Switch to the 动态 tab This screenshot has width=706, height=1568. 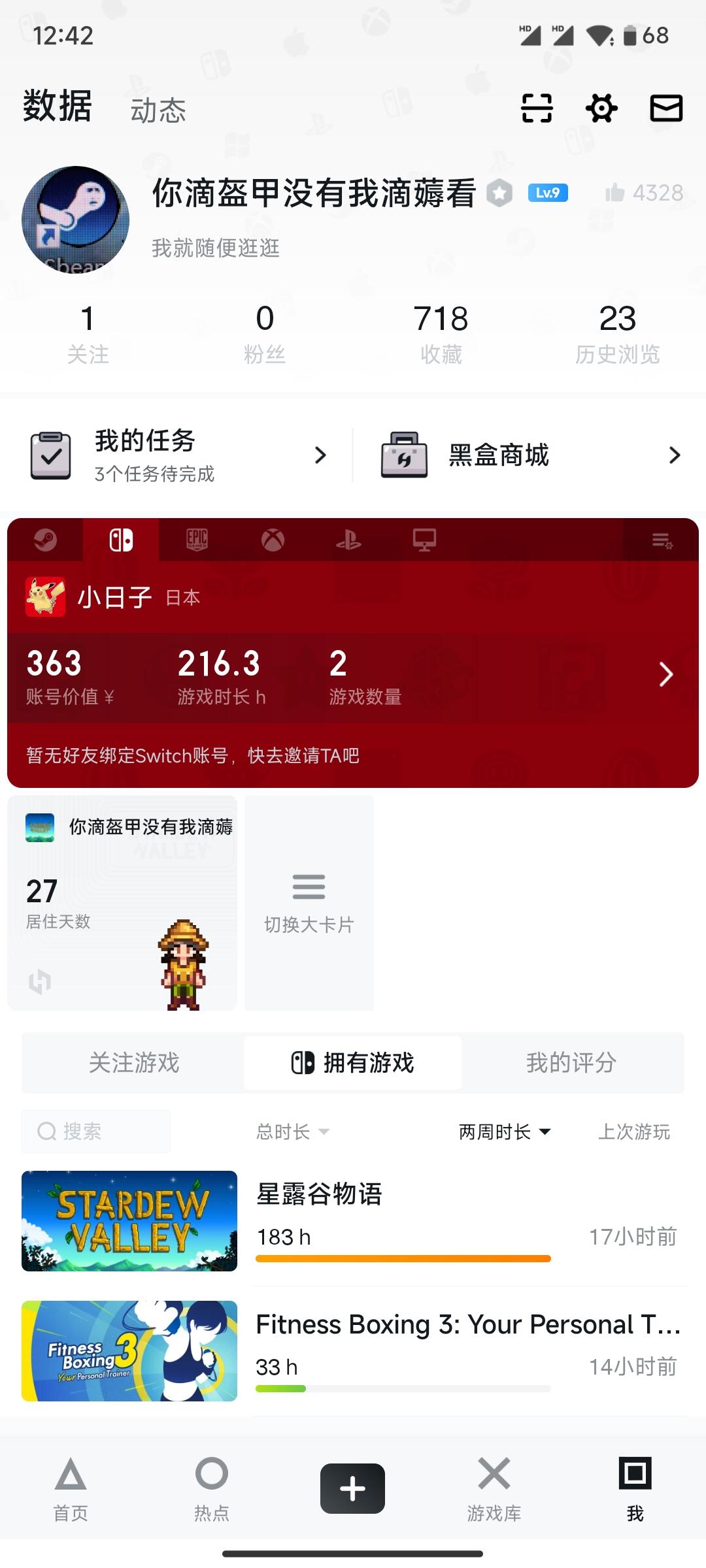tap(158, 110)
